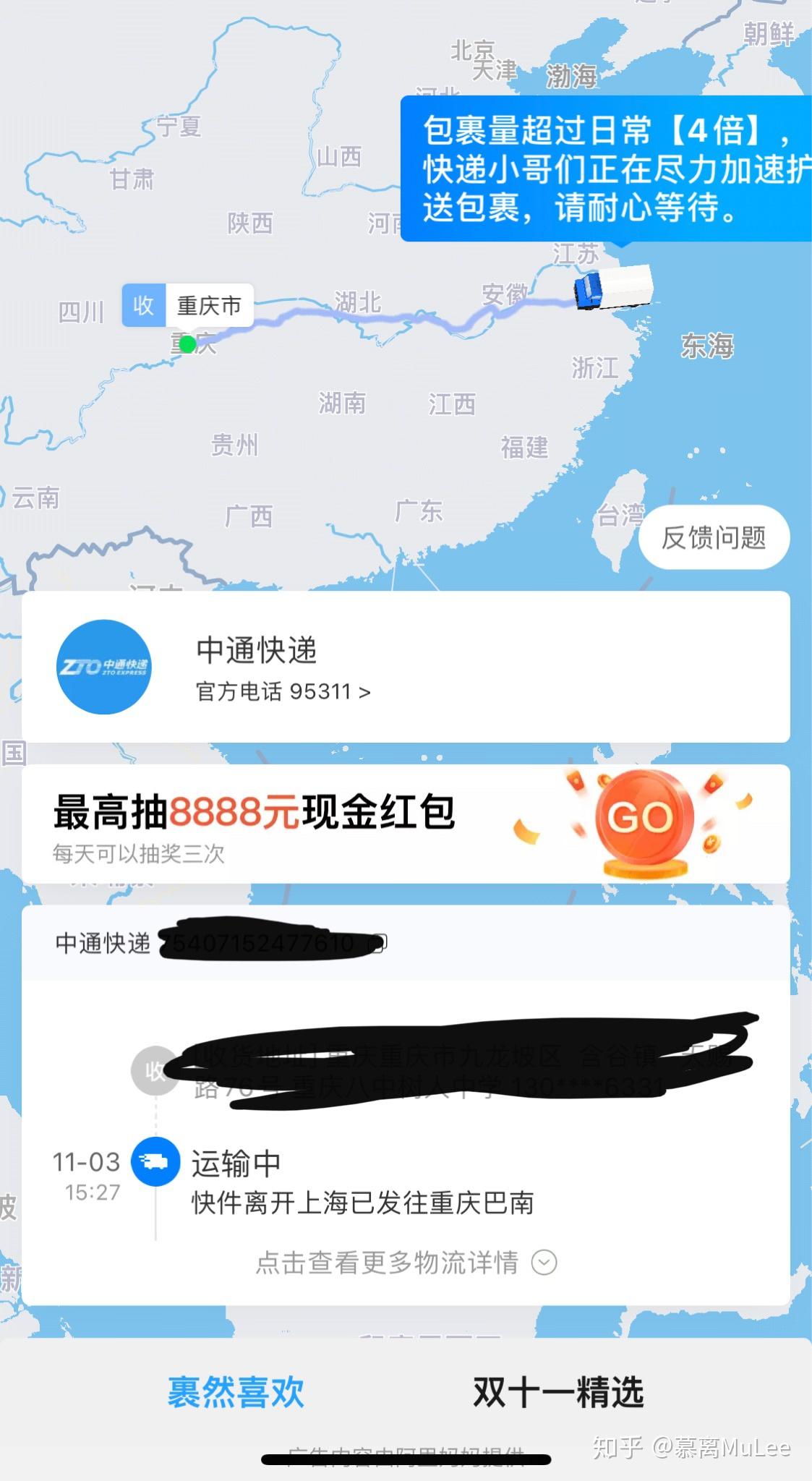Open the 反馈问题 feedback button
The height and width of the screenshot is (1481, 812).
(x=714, y=537)
